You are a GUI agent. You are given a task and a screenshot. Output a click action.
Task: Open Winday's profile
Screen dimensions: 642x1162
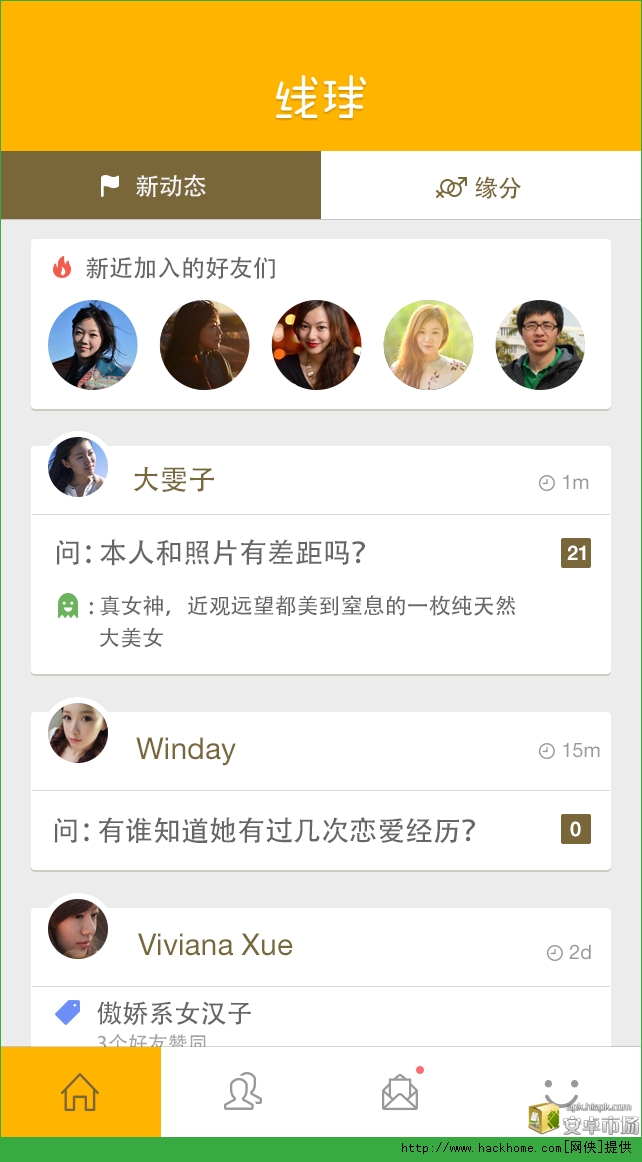tap(185, 749)
